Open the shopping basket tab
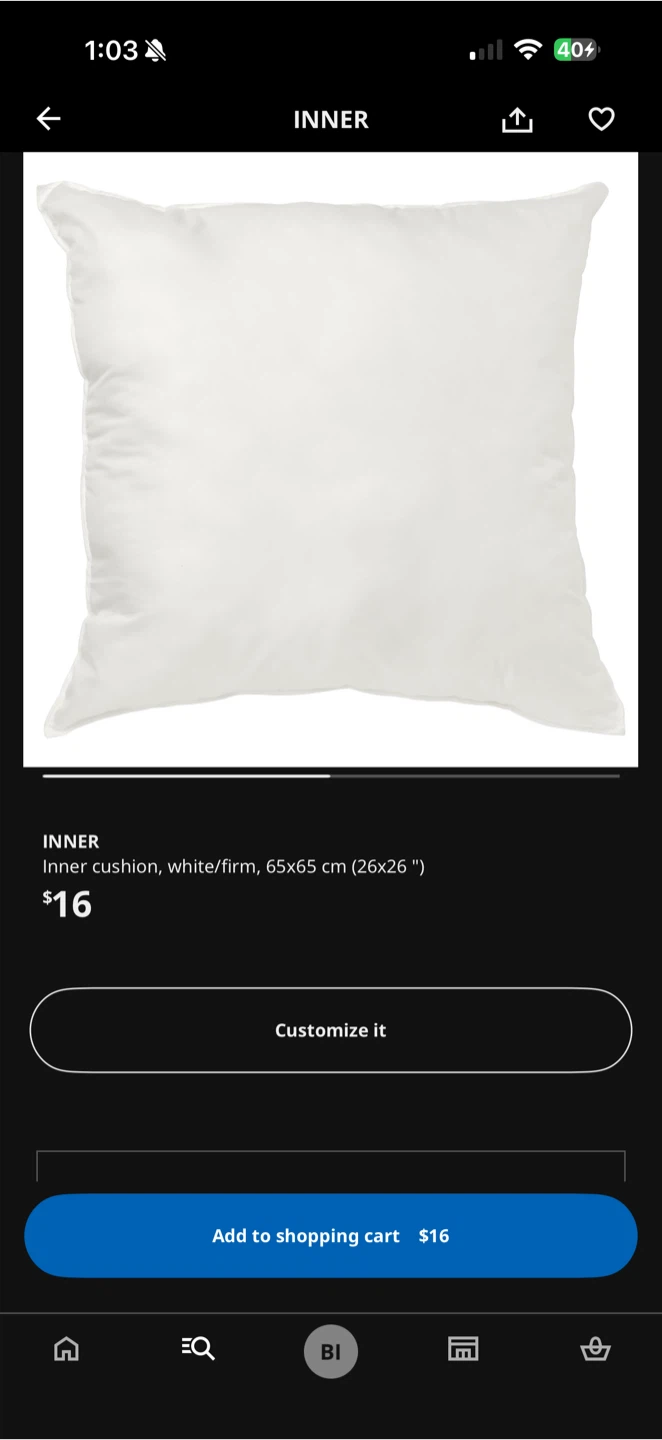 click(x=595, y=1349)
